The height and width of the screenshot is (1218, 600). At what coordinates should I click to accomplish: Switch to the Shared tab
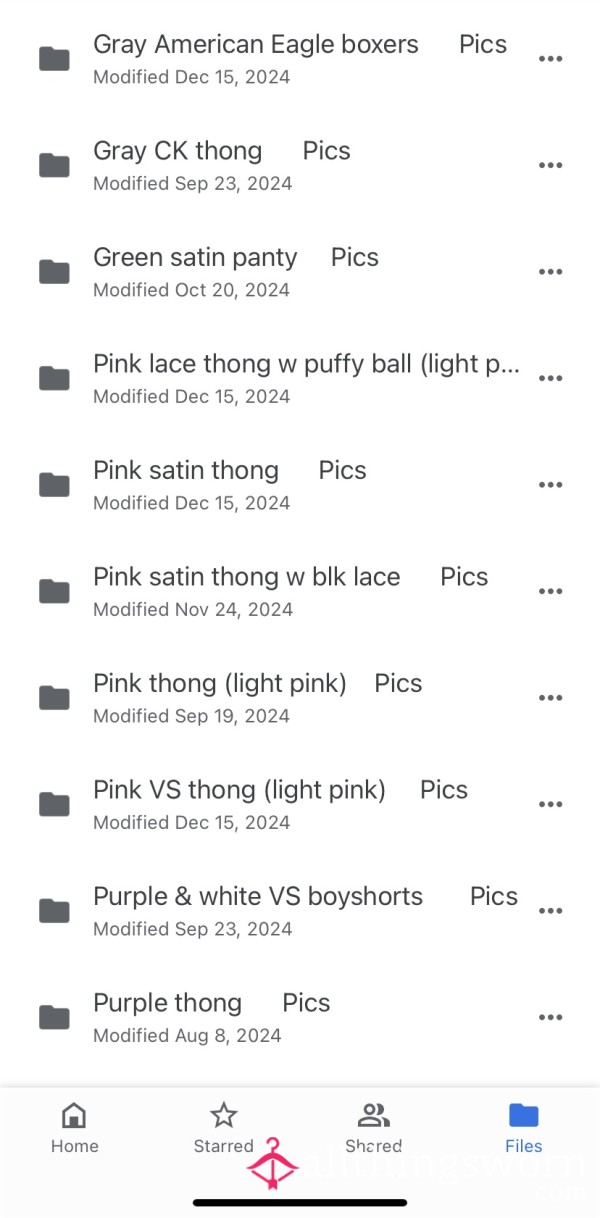click(374, 1128)
